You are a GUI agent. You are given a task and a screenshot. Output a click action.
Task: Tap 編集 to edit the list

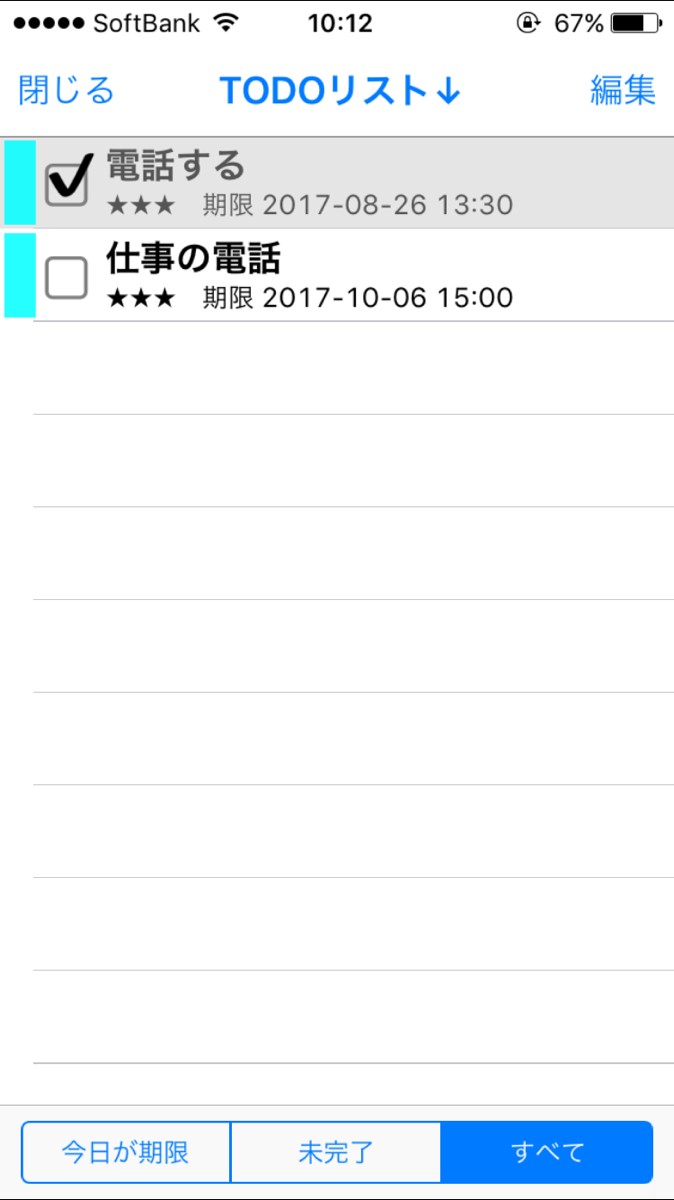[622, 91]
